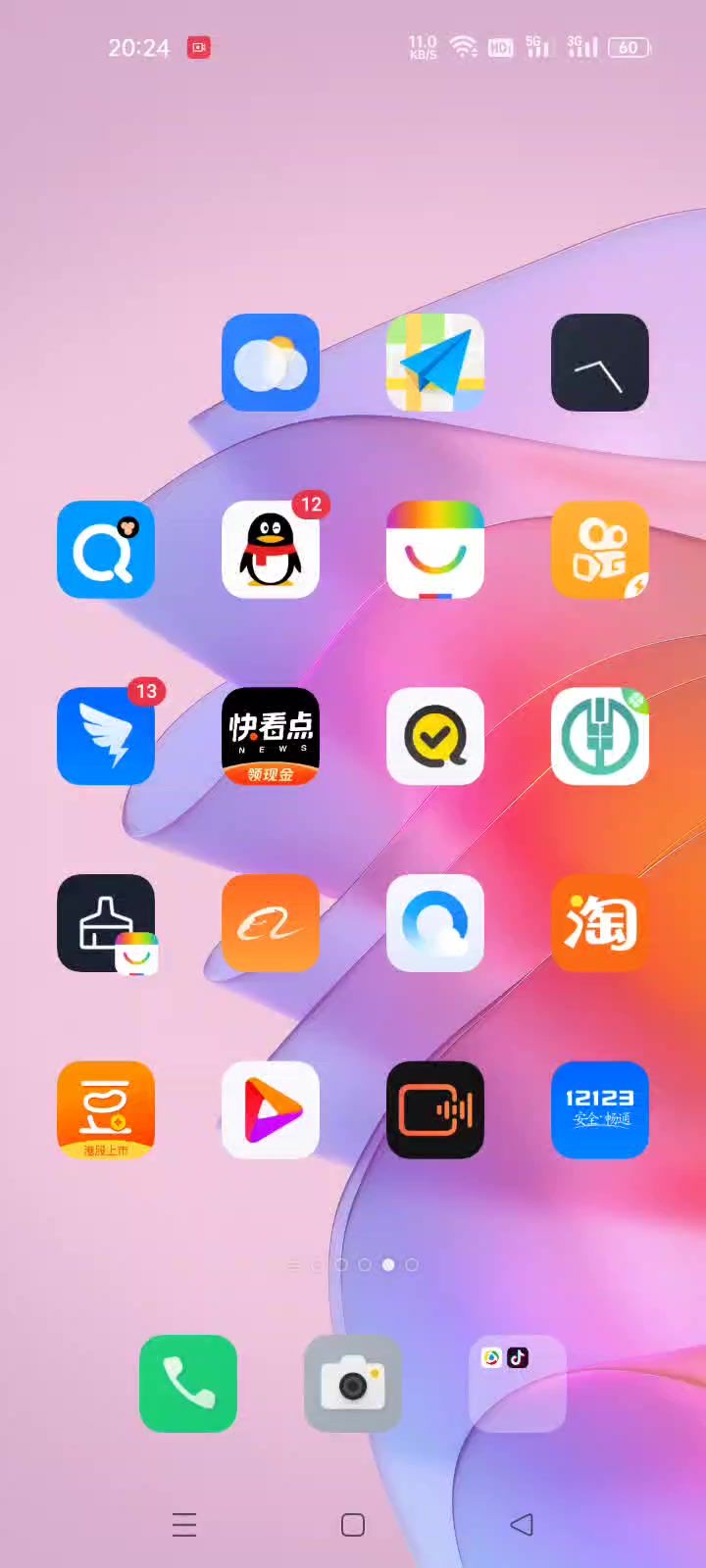Launch the Agricultural Bank app
706x1568 pixels.
click(x=600, y=736)
